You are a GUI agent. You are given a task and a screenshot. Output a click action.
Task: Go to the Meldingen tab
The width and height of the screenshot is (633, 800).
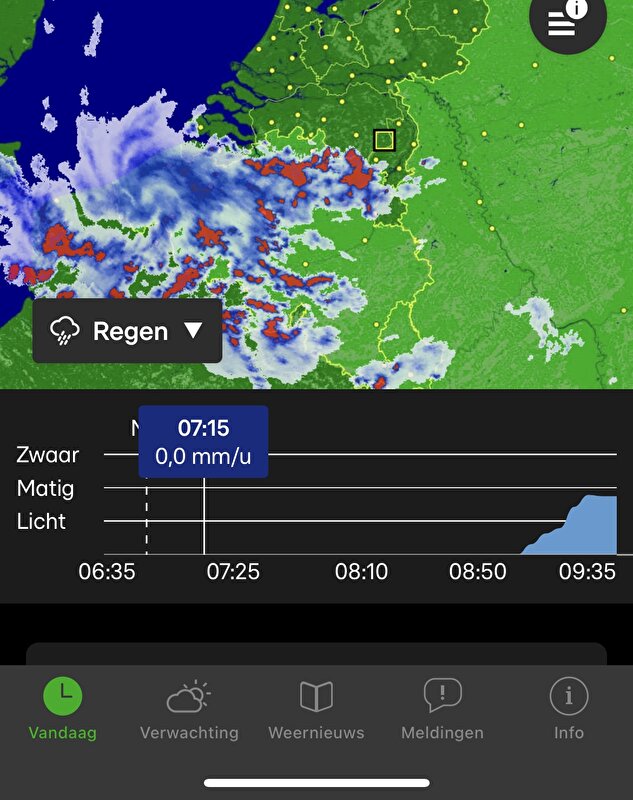click(442, 709)
